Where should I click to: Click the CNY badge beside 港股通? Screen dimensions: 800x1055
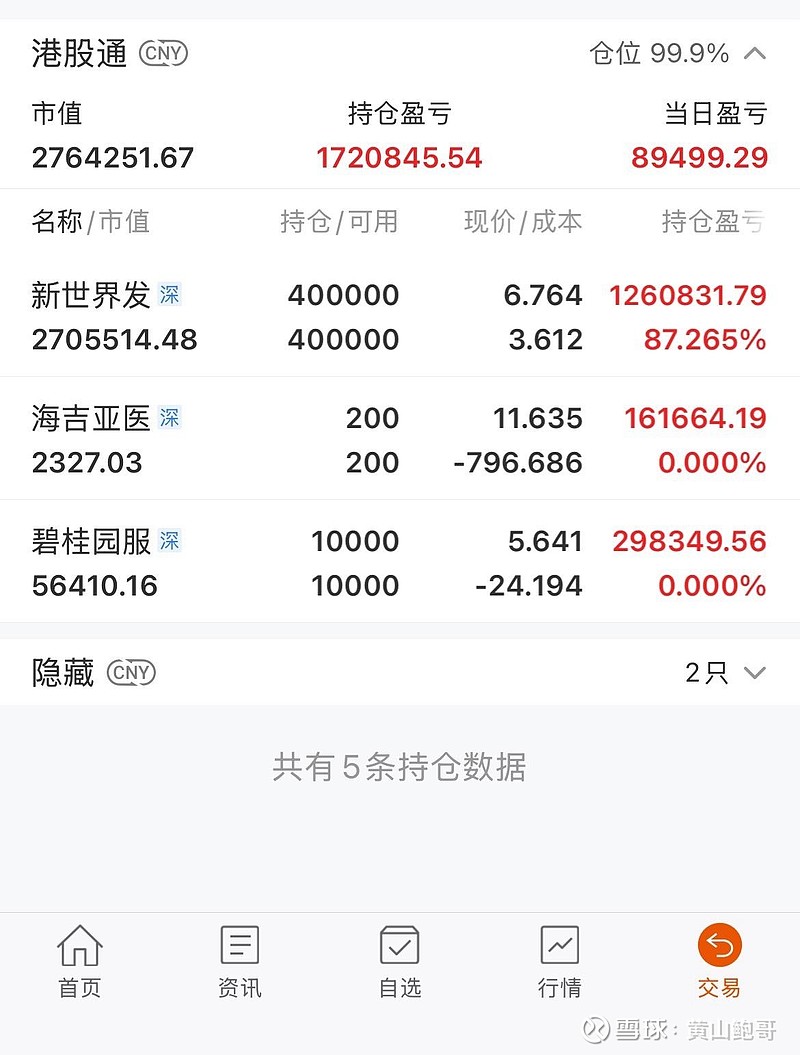[162, 55]
